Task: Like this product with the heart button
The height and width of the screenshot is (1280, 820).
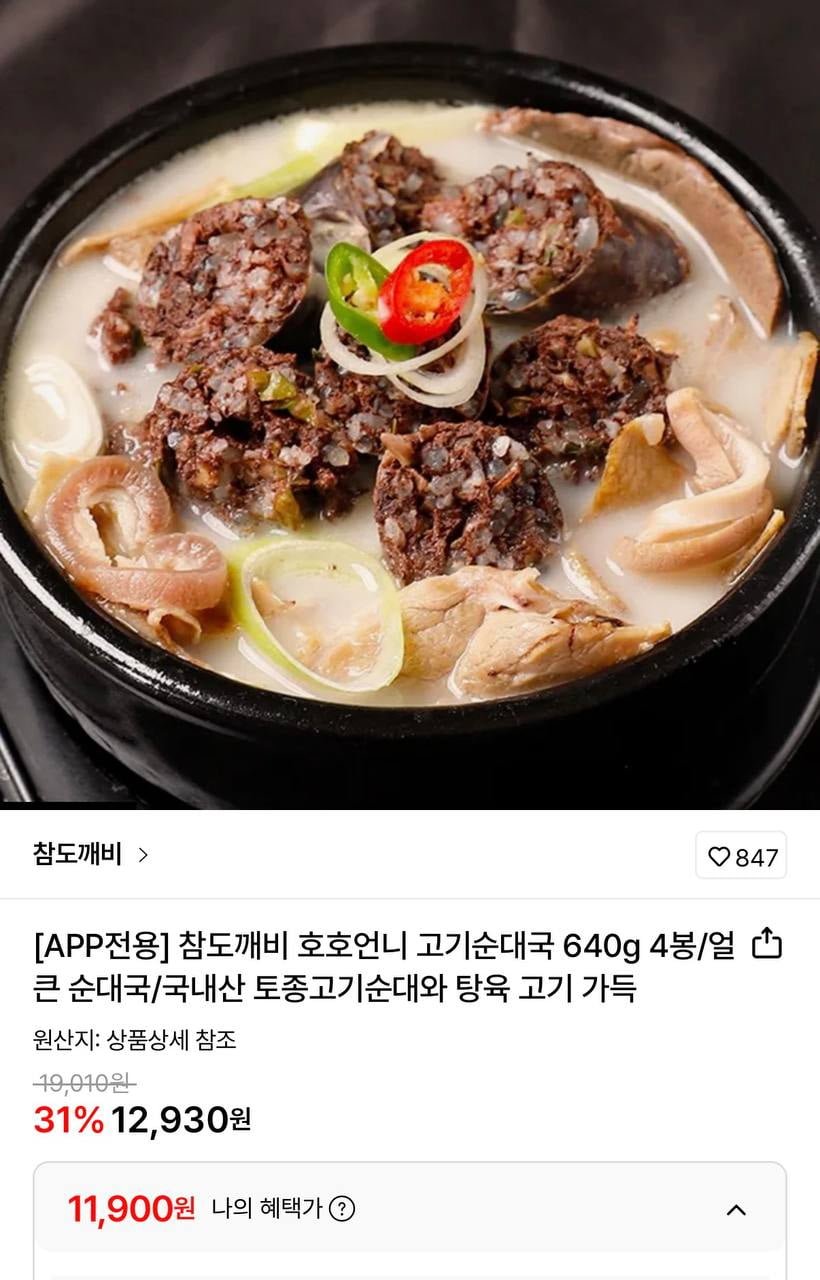Action: click(741, 856)
